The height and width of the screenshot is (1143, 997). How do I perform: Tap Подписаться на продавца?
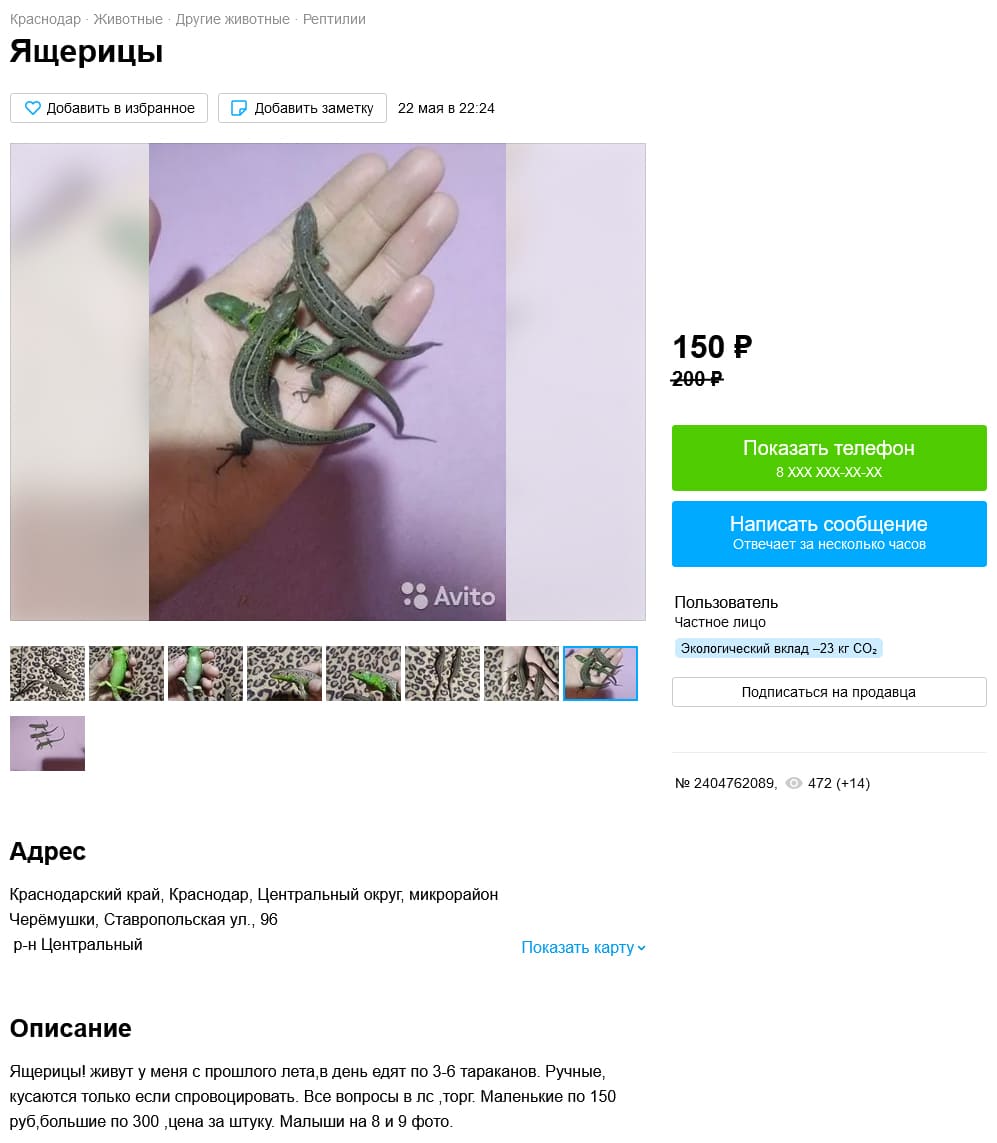[x=828, y=692]
